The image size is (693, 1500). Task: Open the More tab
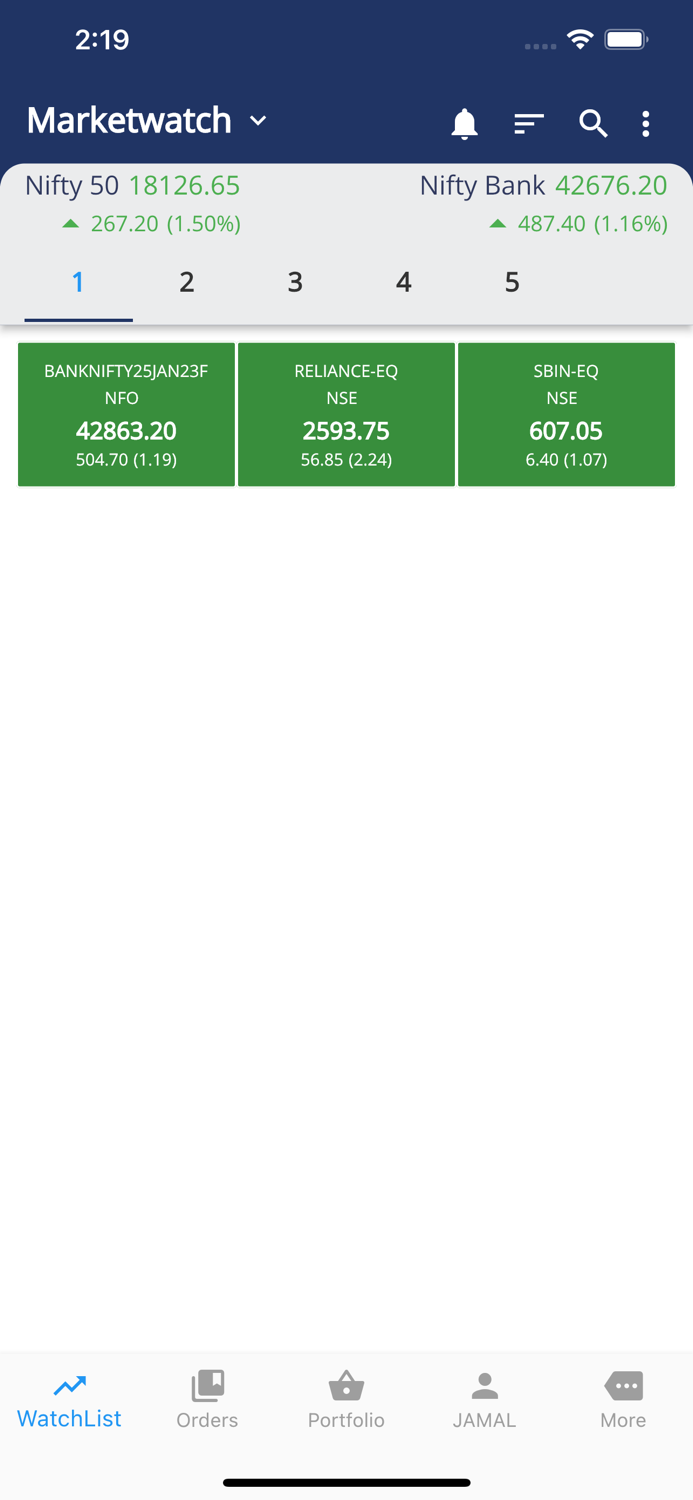point(623,1400)
